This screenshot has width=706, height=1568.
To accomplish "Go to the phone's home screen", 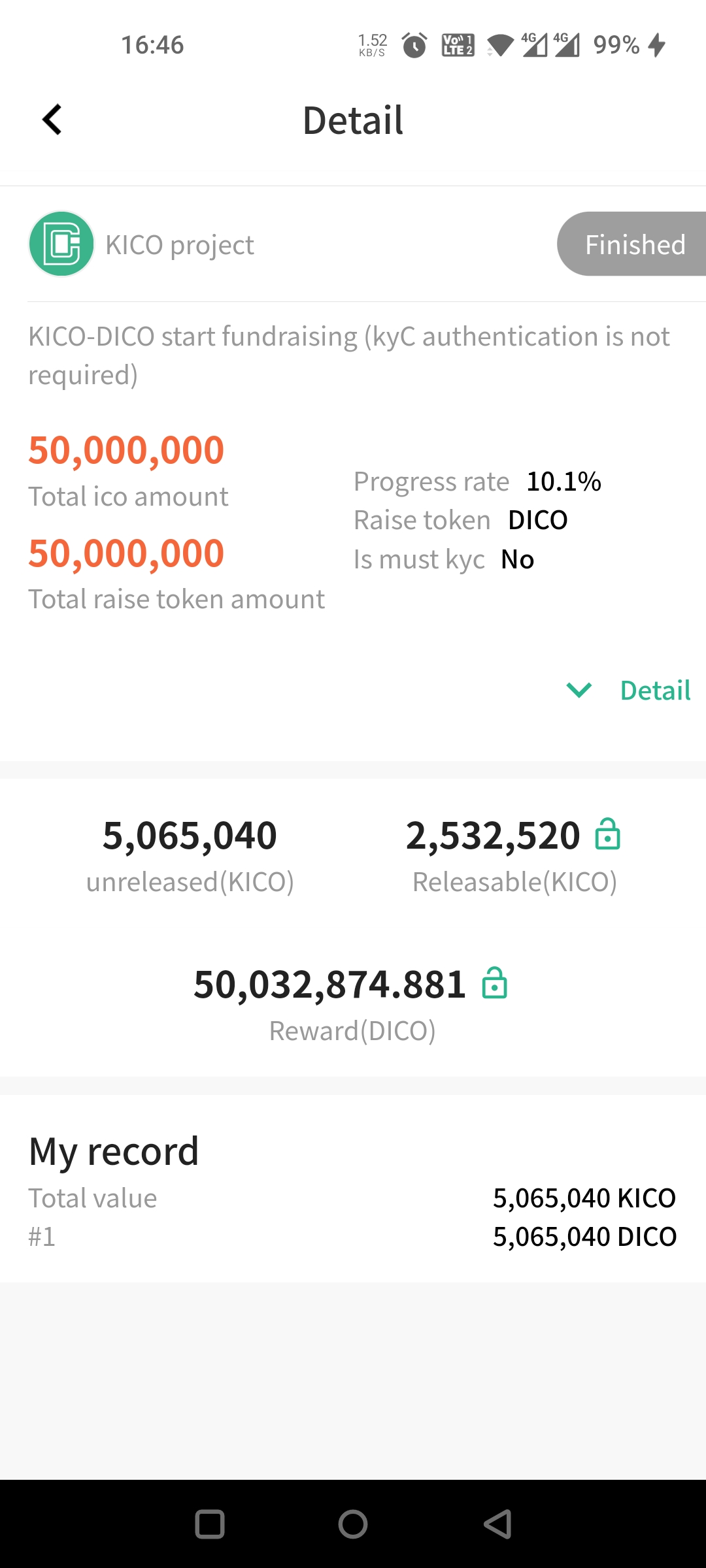I will coord(353,1524).
